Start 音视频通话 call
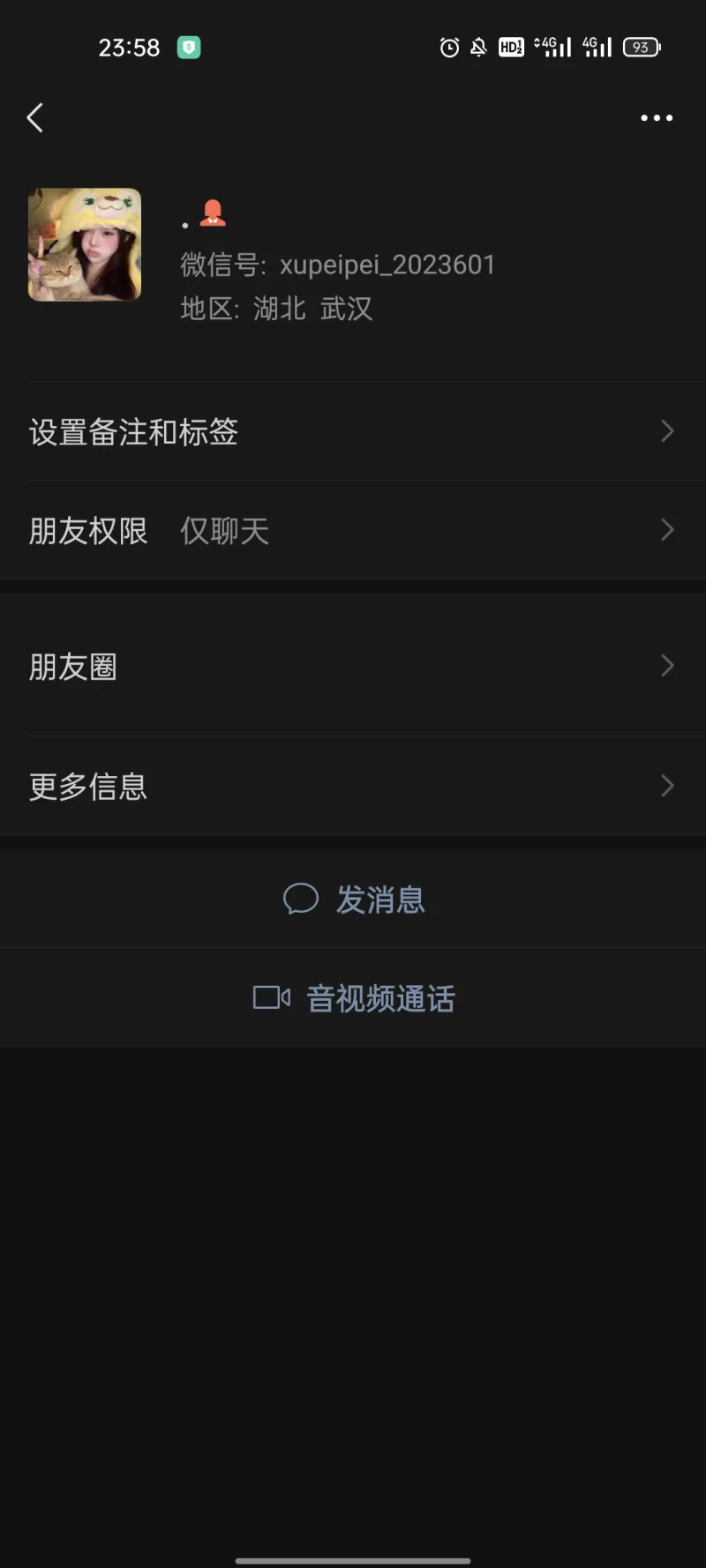 tap(355, 998)
